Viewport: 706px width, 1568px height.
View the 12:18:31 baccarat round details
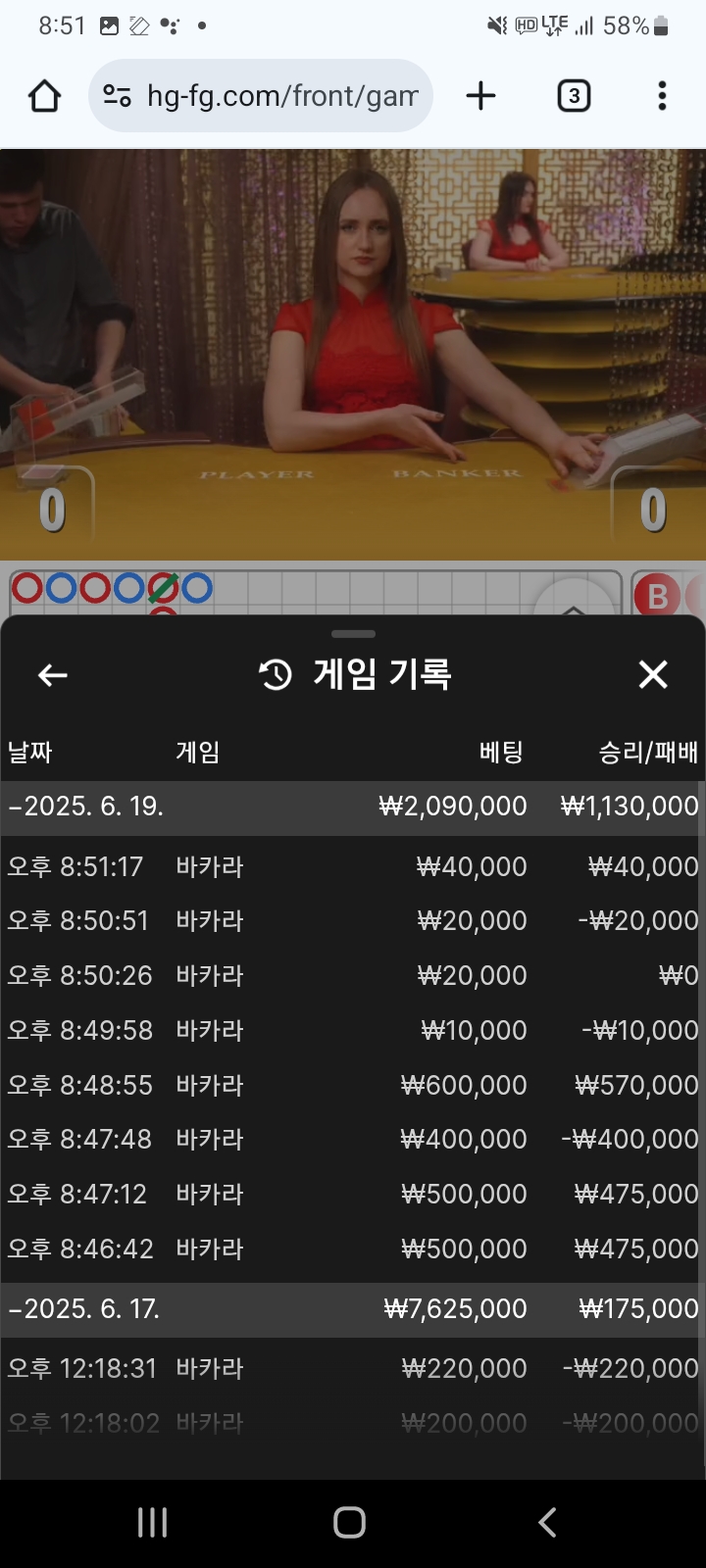point(351,1369)
